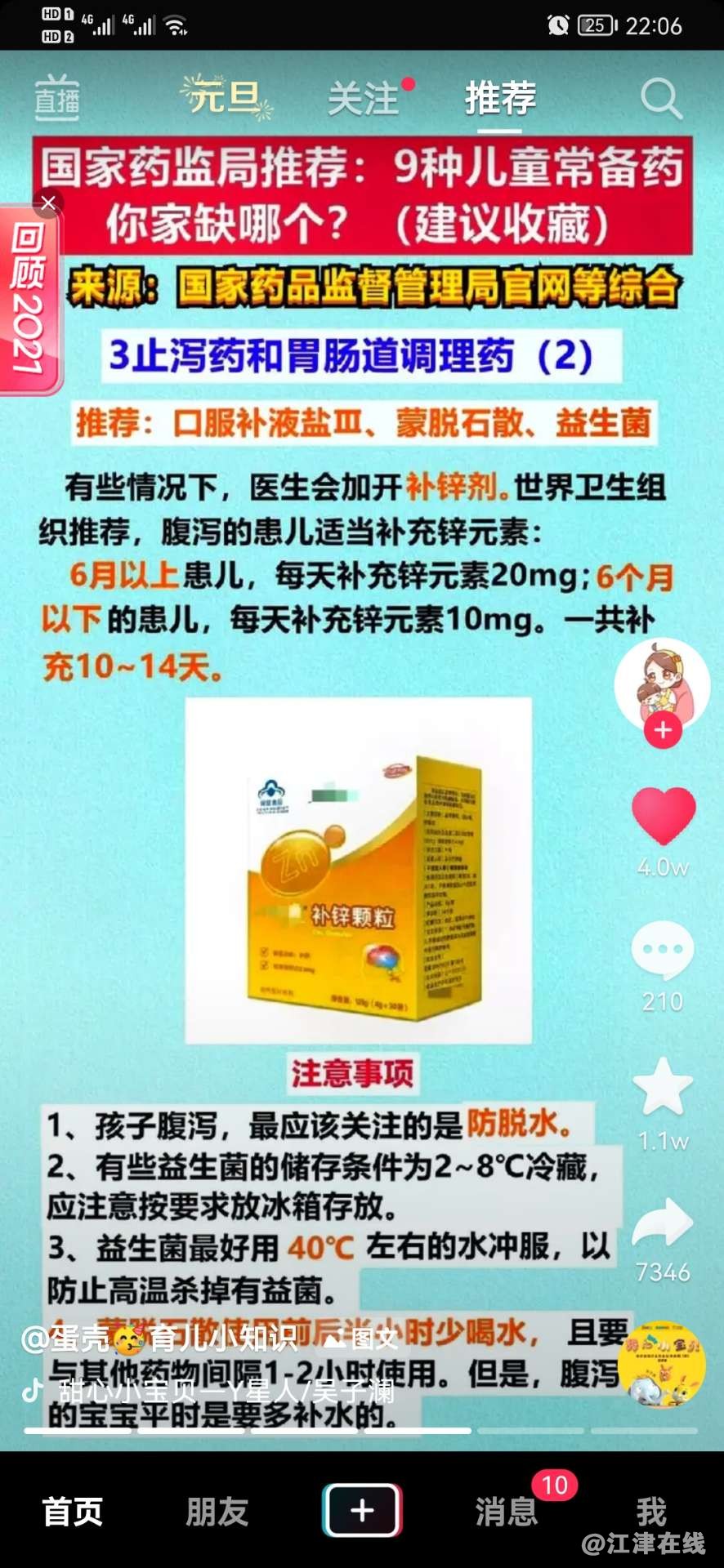The width and height of the screenshot is (724, 1568).
Task: Like this post with the heart
Action: (663, 816)
